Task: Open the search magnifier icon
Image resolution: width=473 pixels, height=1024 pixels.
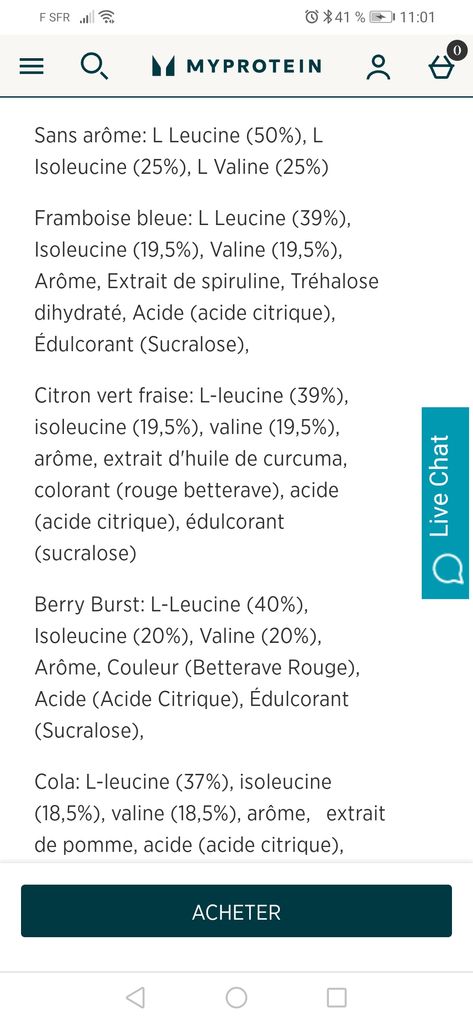Action: tap(93, 66)
